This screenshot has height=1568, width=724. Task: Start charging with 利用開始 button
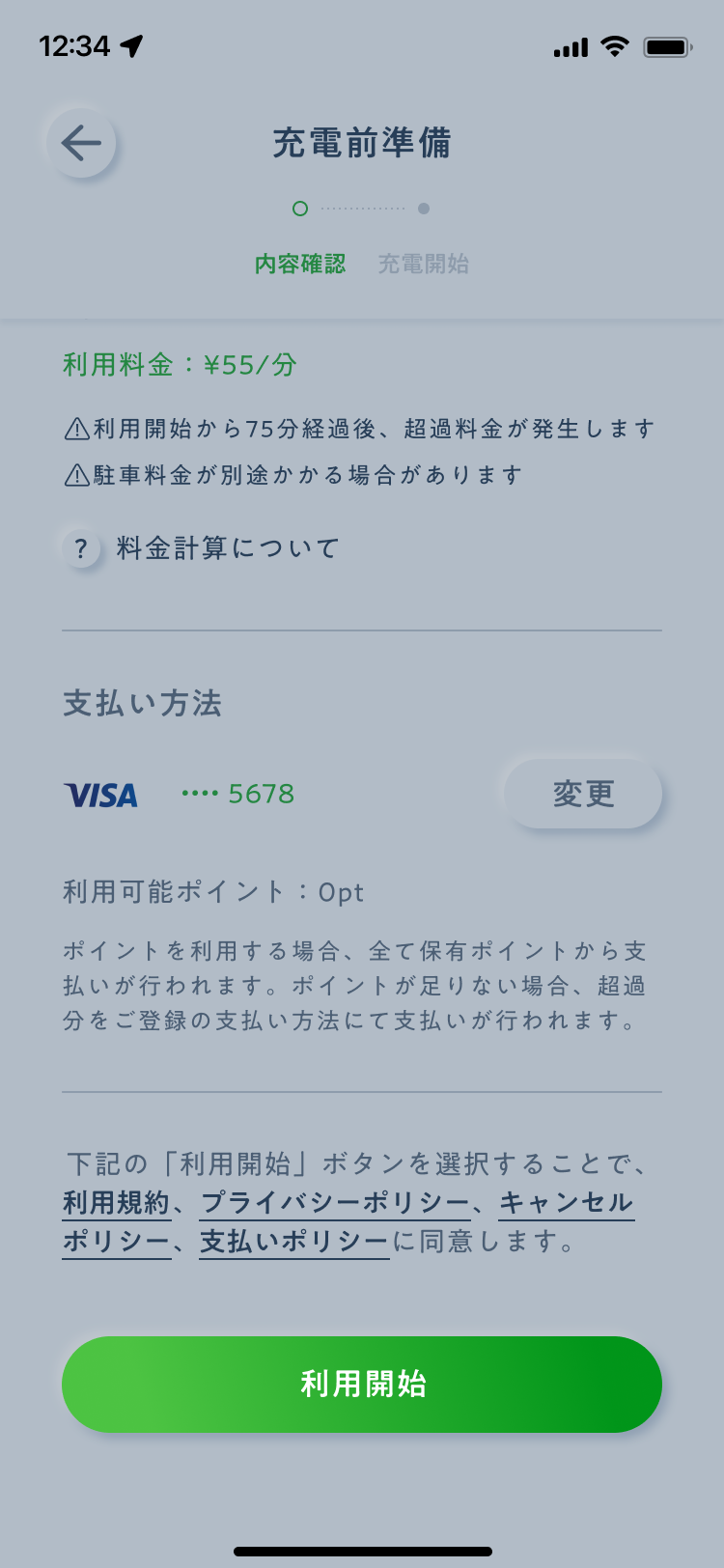[x=362, y=1384]
